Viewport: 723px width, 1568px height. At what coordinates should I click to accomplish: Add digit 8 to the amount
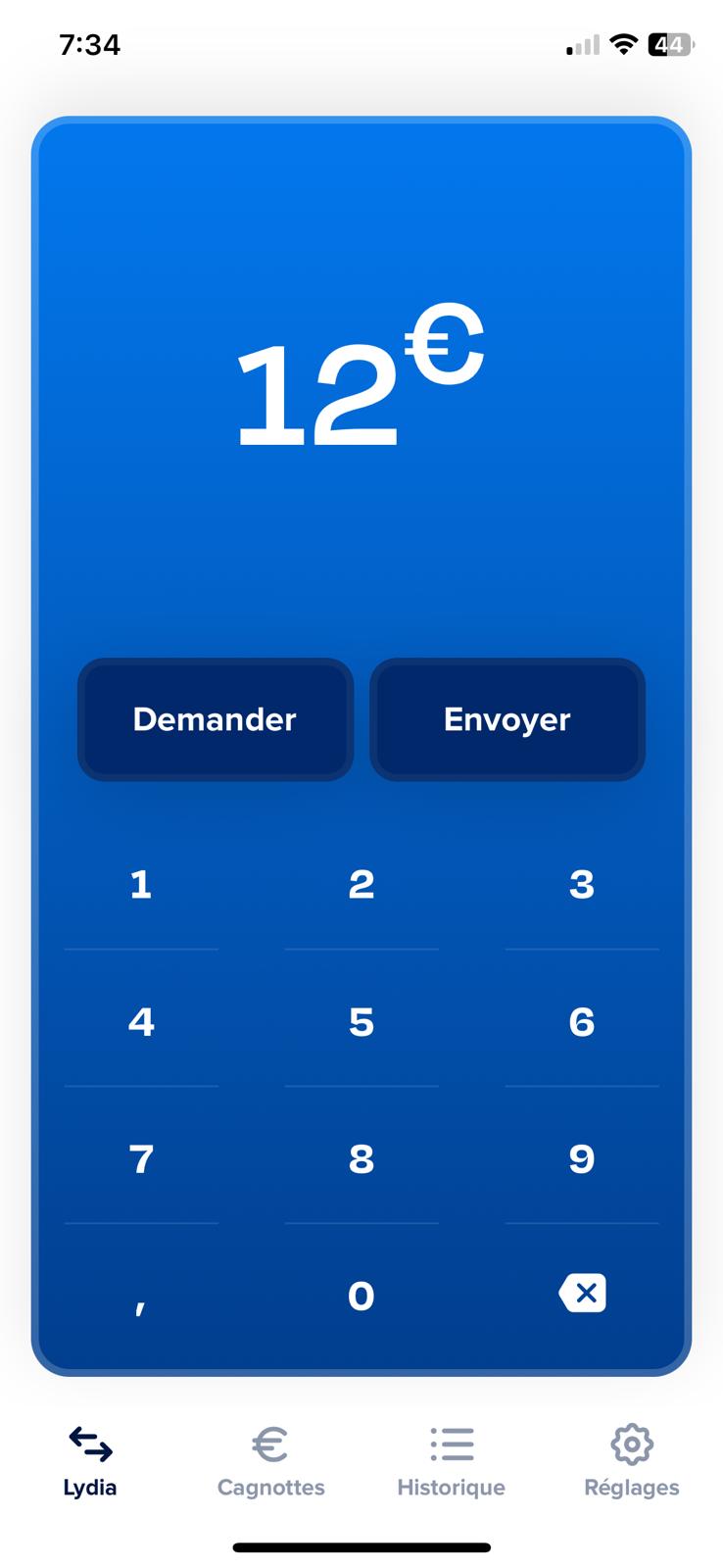pos(361,1159)
